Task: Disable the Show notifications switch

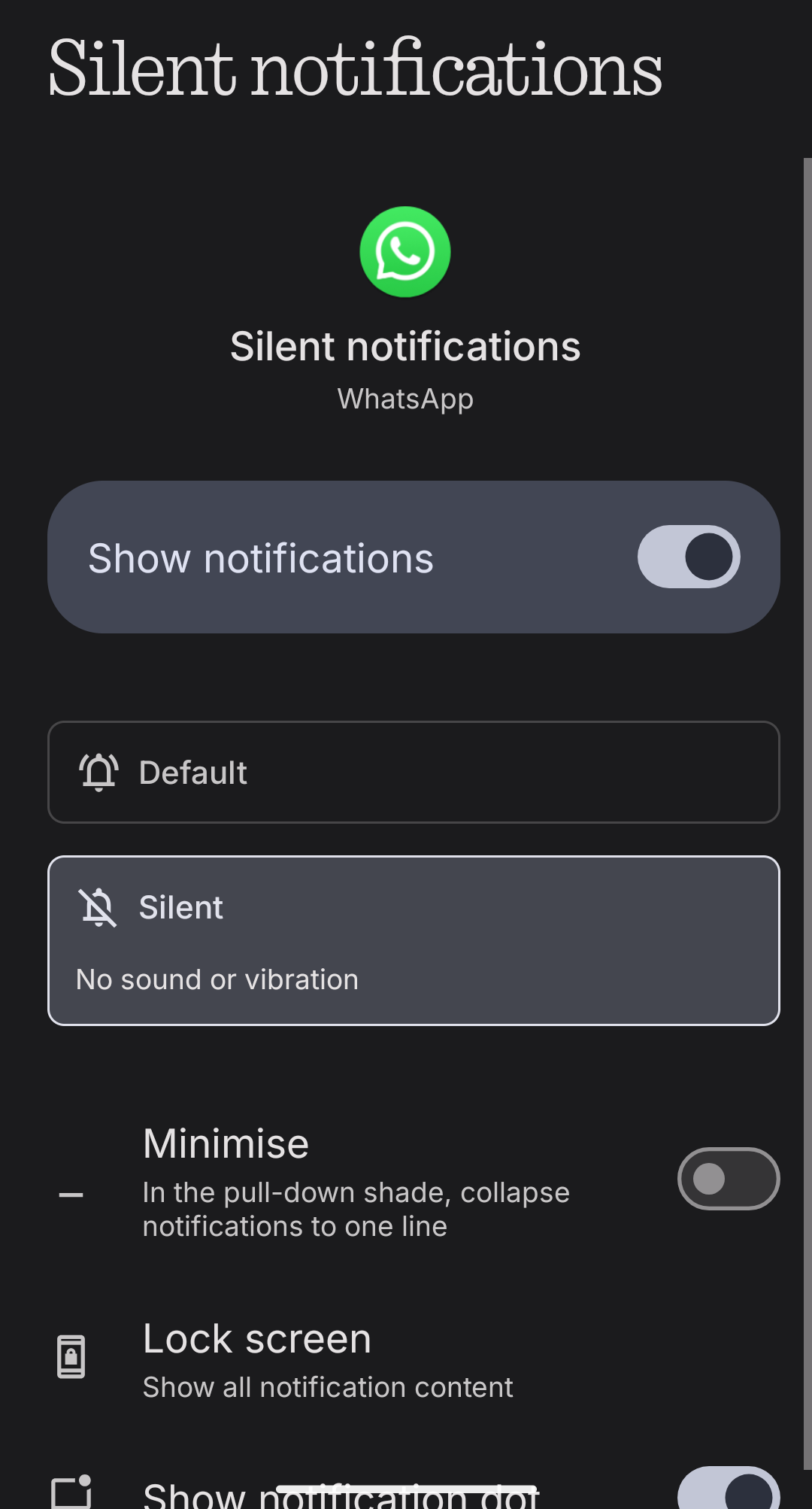Action: (688, 556)
